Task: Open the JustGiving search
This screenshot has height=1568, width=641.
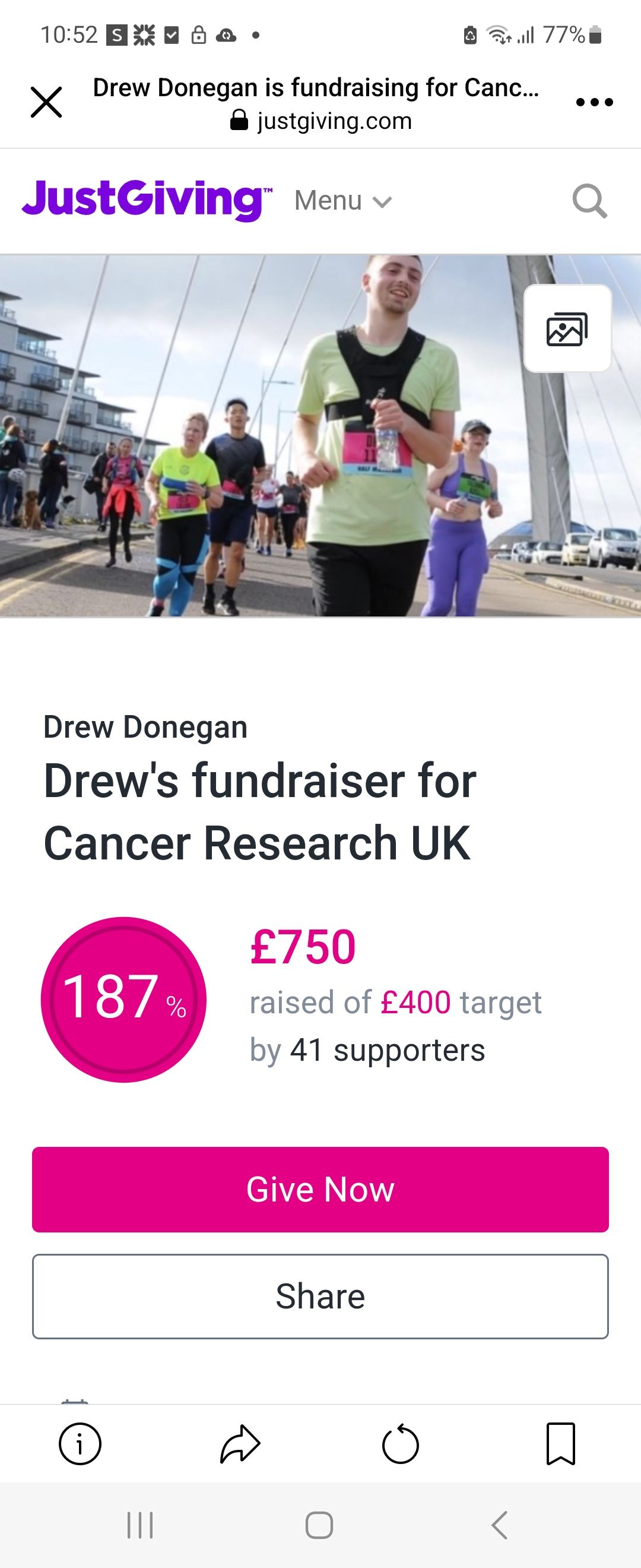Action: (x=589, y=201)
